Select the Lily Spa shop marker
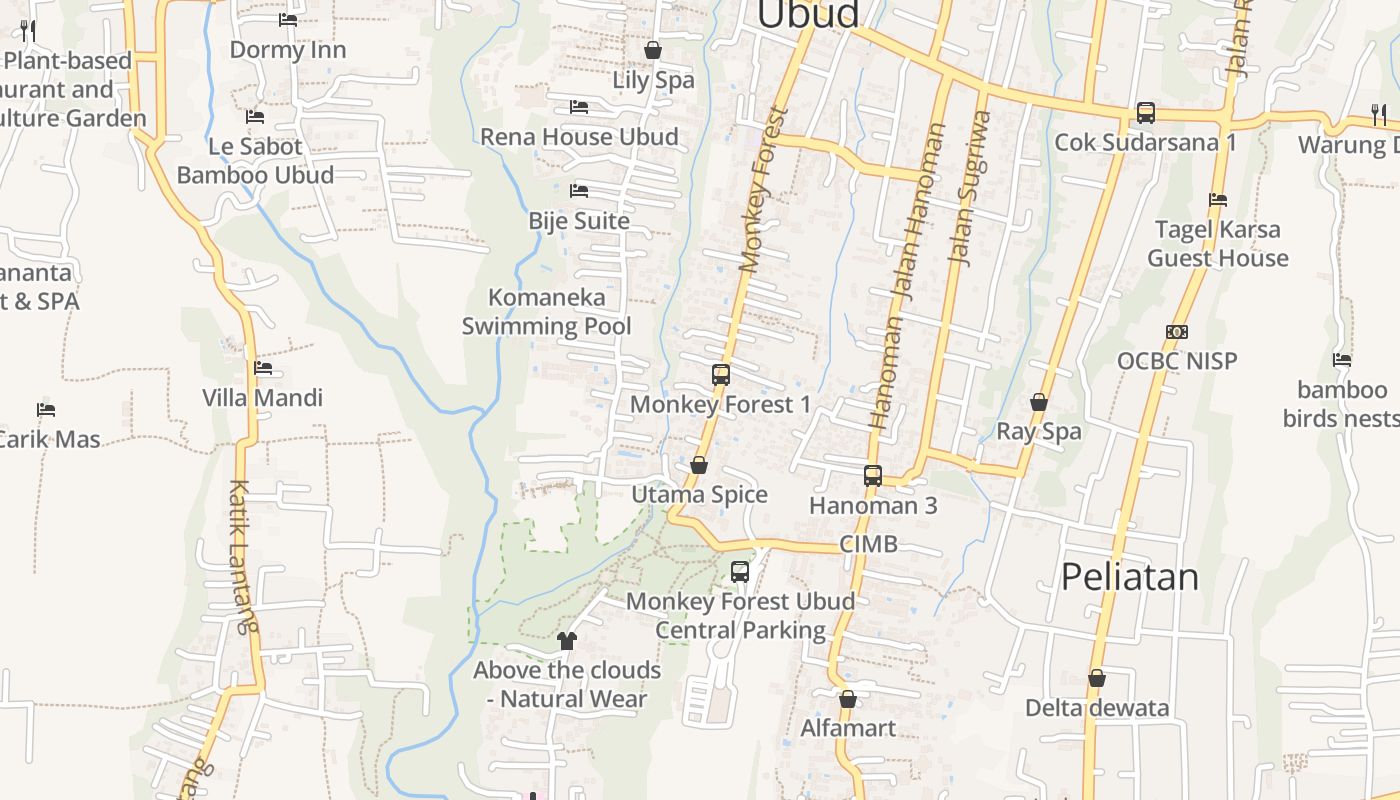1400x800 pixels. click(x=653, y=50)
